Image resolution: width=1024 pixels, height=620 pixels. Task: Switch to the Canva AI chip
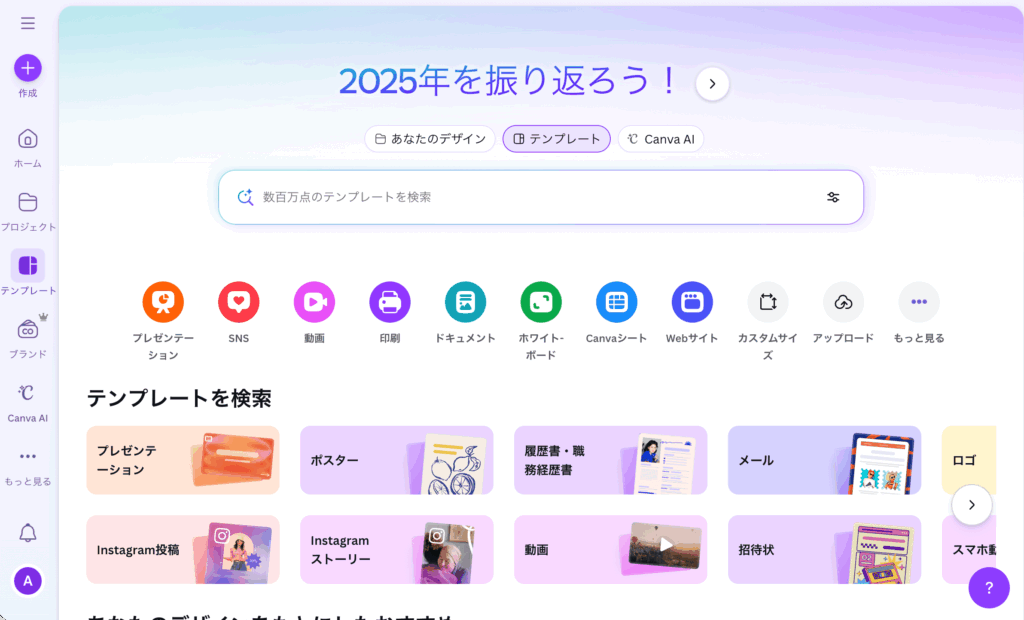coord(660,139)
